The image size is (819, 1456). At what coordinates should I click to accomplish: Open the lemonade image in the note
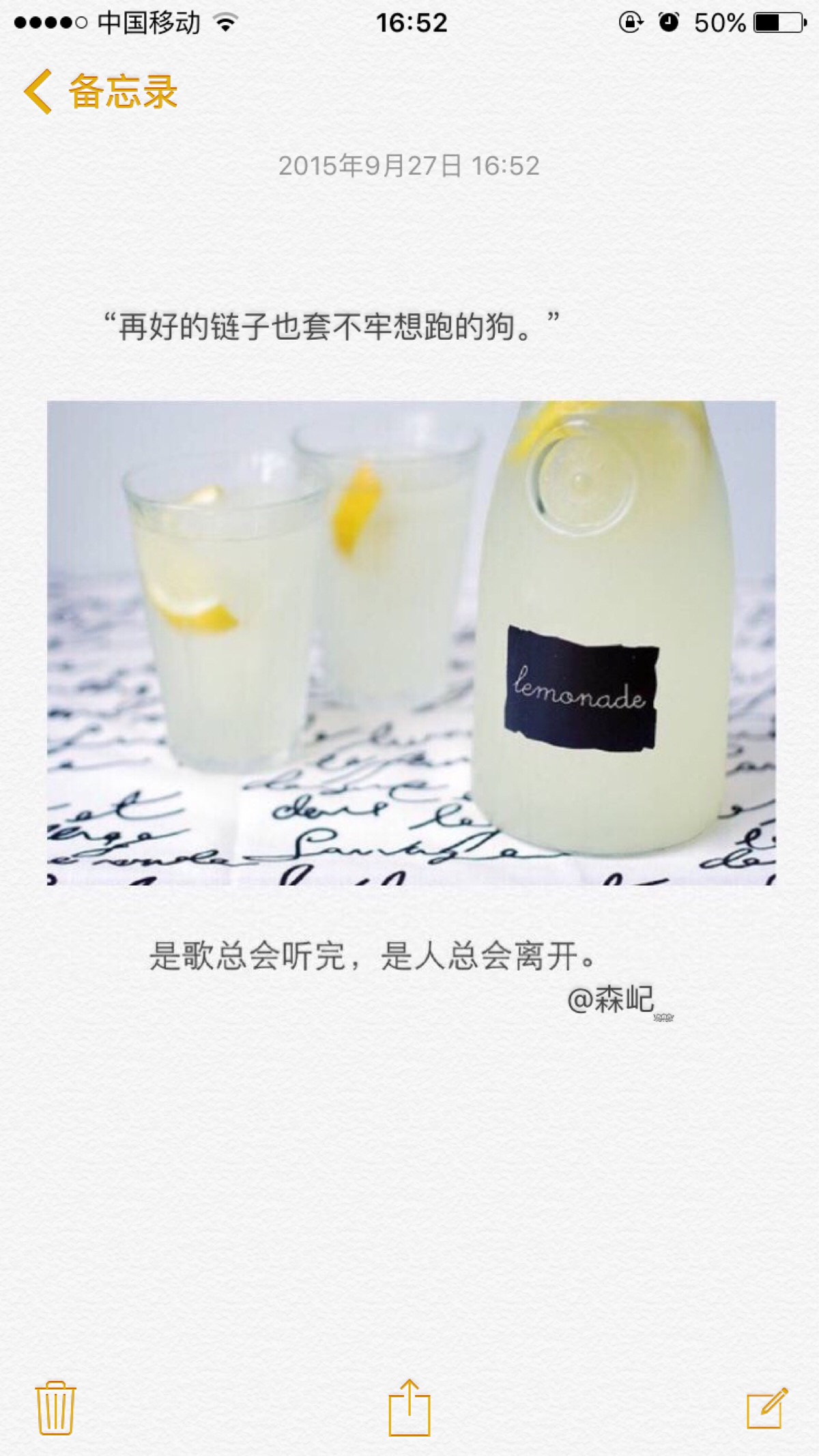tap(411, 643)
